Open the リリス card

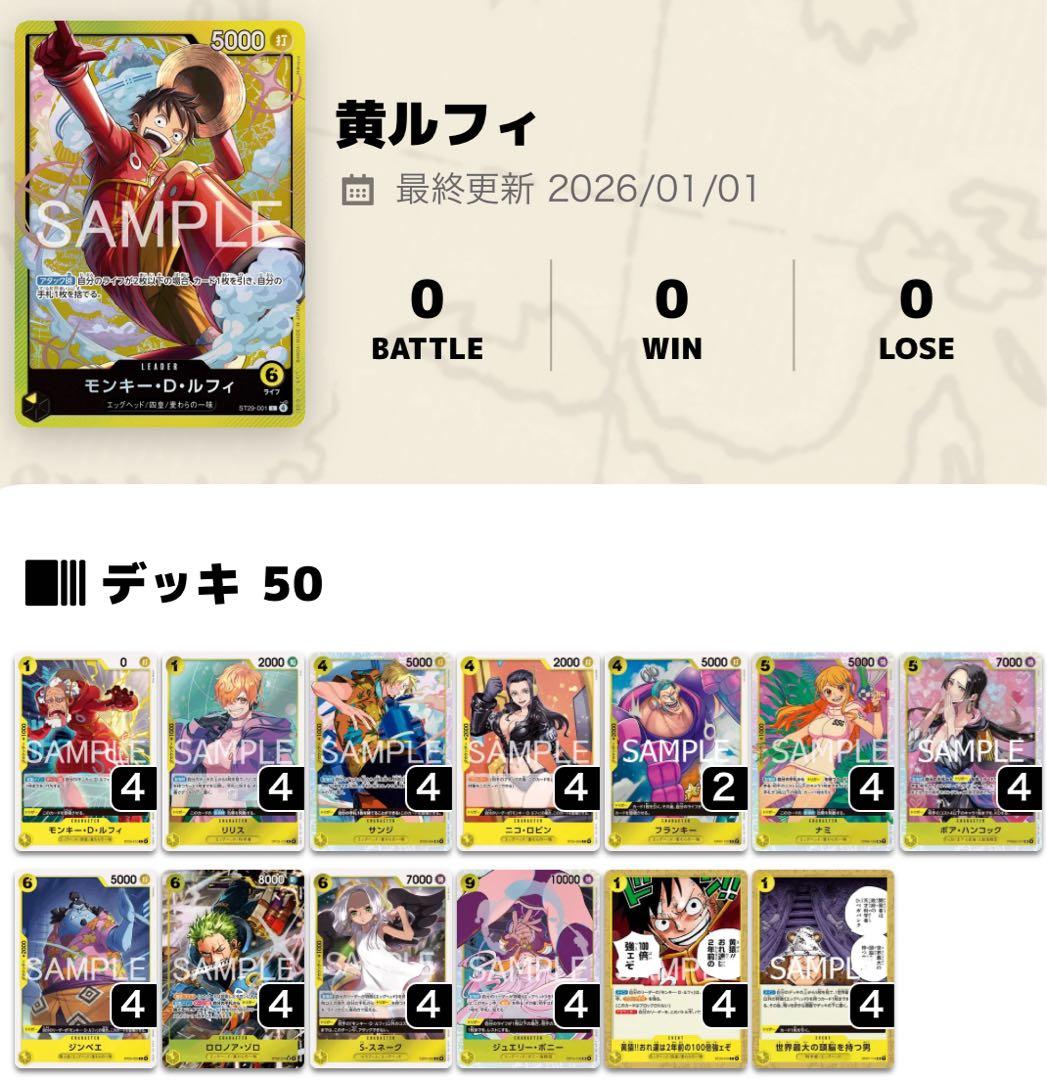pyautogui.click(x=231, y=752)
